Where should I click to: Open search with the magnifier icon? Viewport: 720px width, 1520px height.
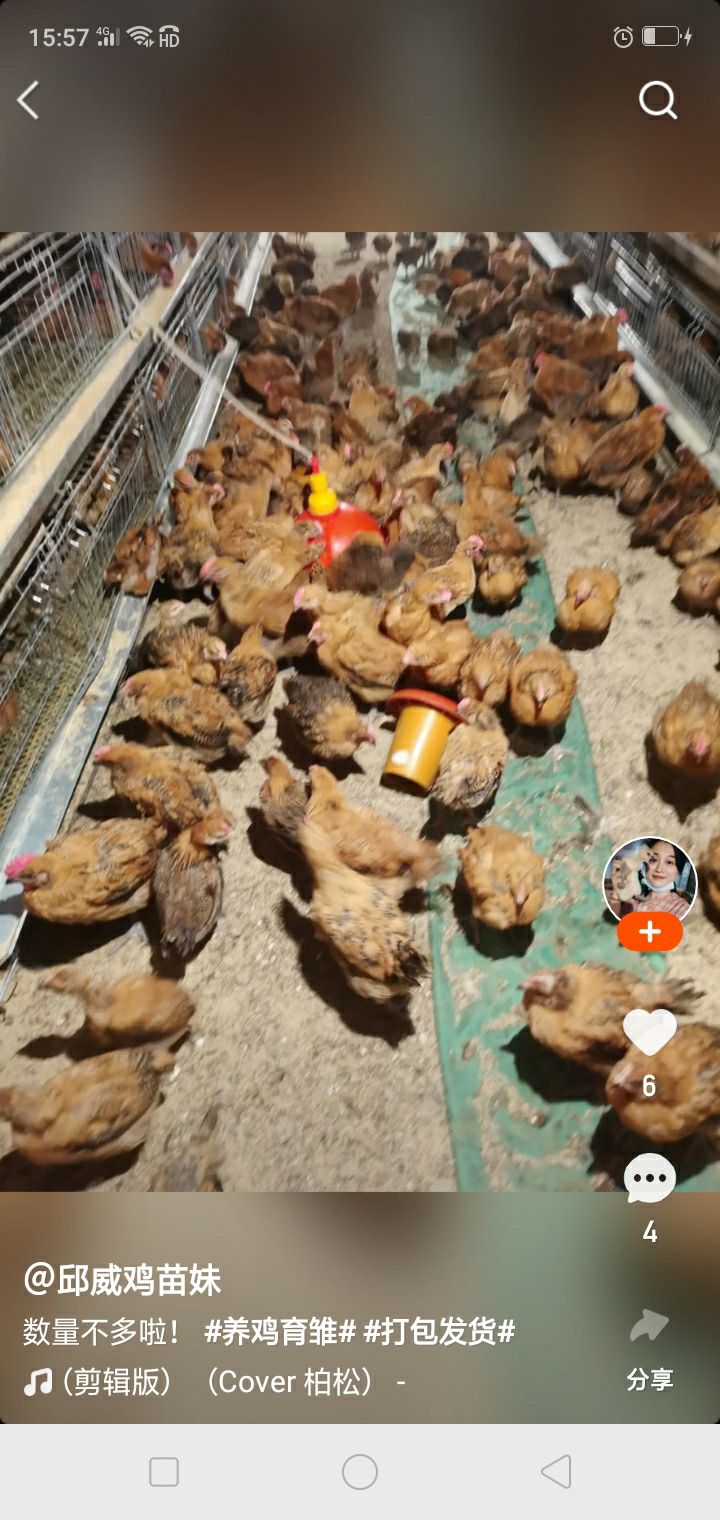[x=657, y=100]
